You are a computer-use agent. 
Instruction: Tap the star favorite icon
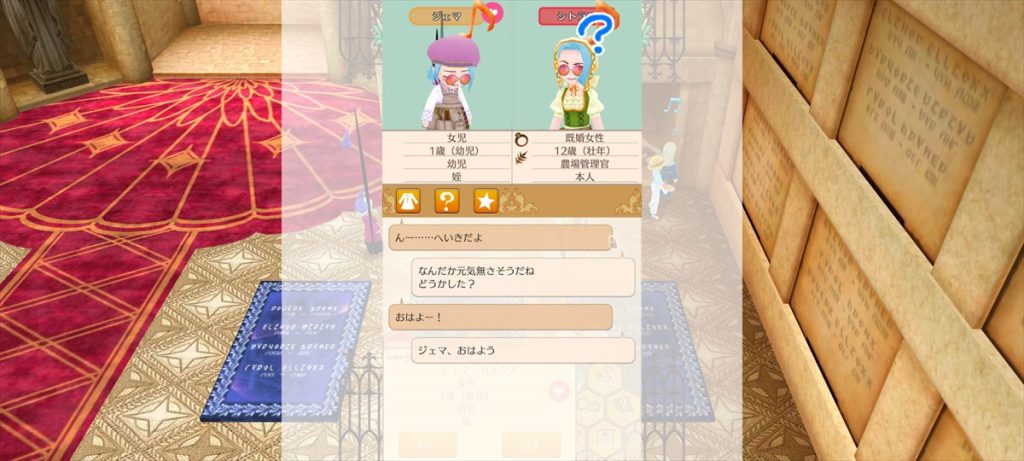[485, 201]
